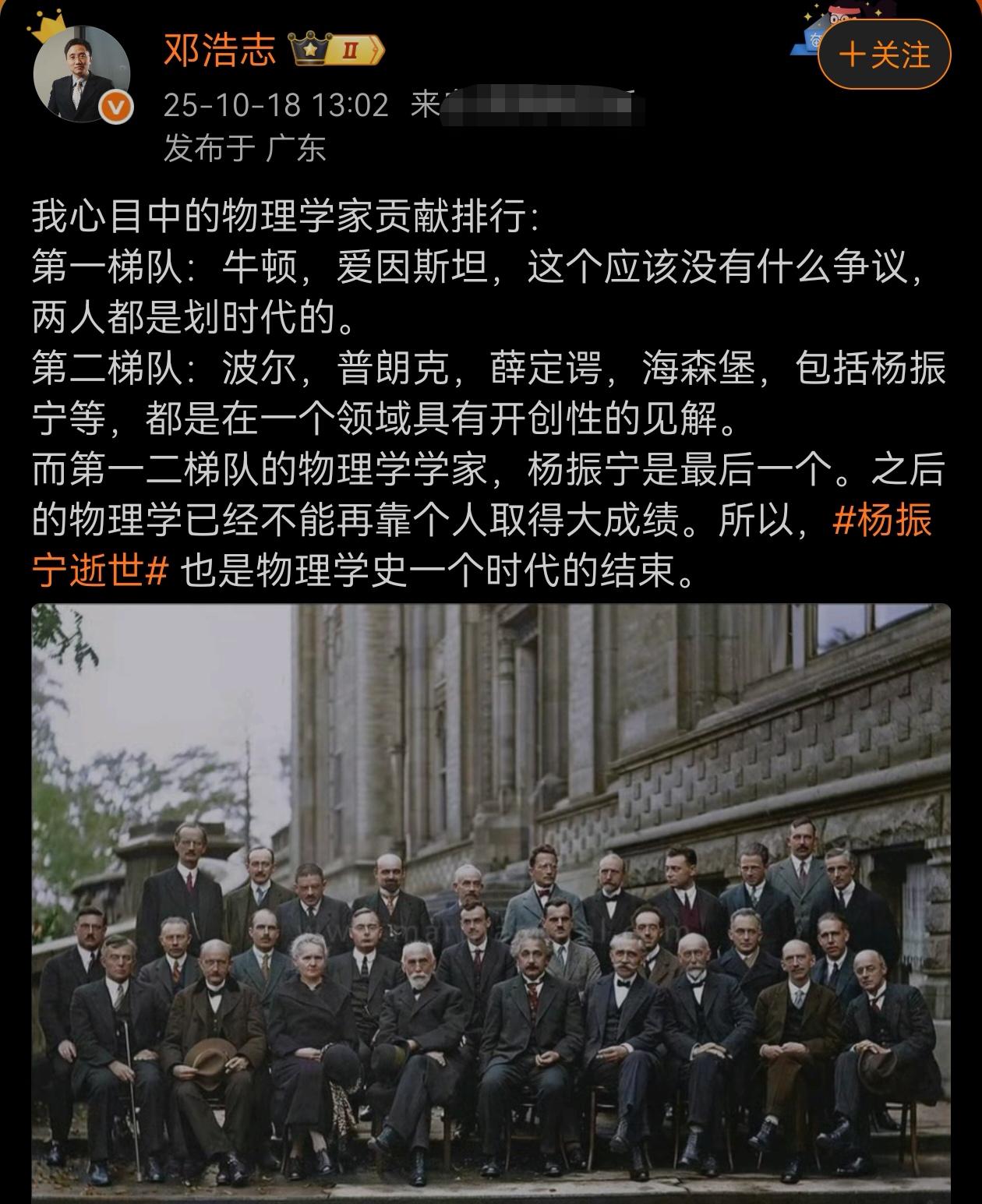View the attached group photo full screen
Viewport: 982px width, 1204px height.
click(x=491, y=904)
